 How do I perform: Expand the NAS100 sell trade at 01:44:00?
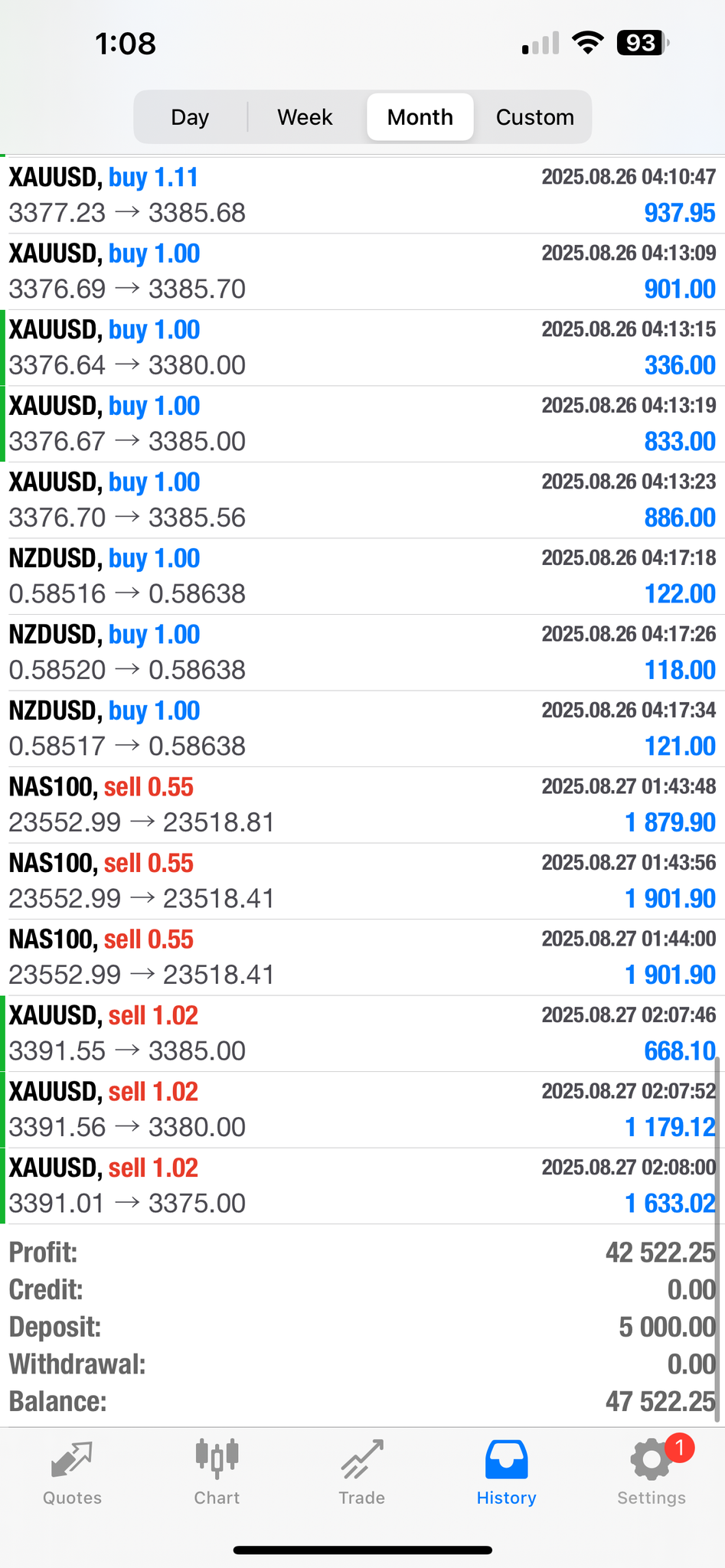tap(362, 957)
